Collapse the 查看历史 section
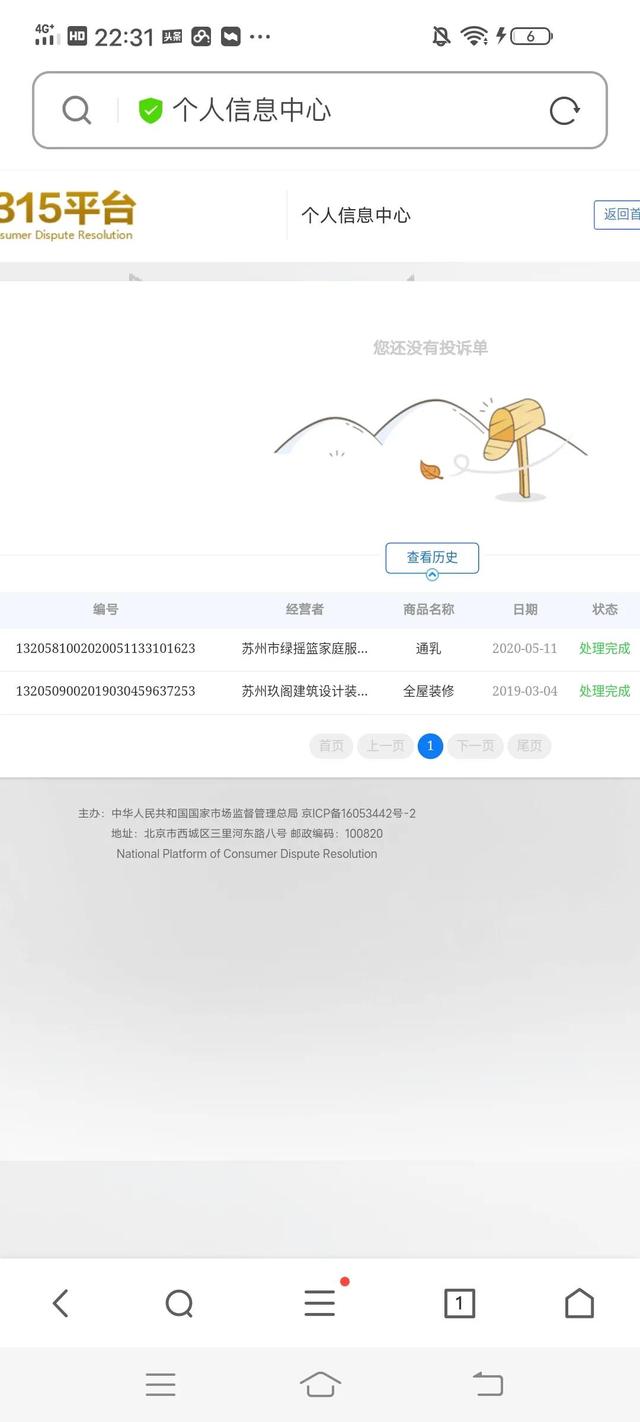The image size is (640, 1422). click(x=432, y=558)
